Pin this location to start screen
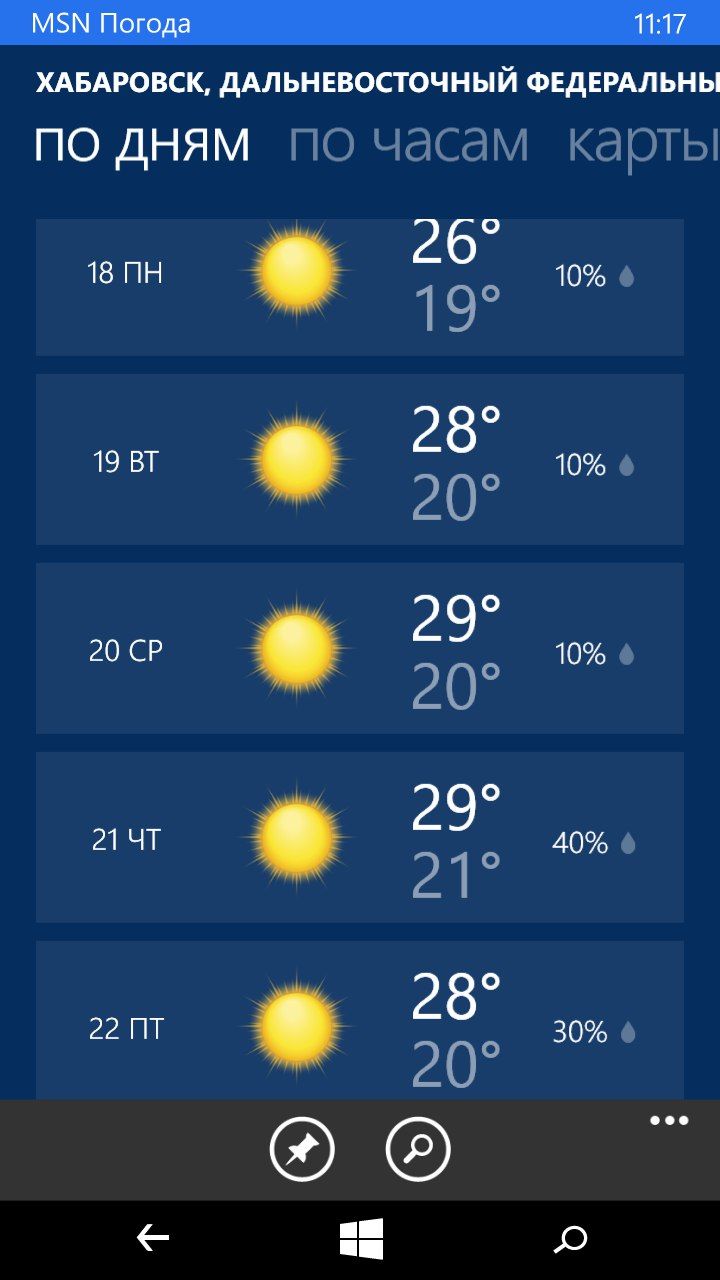This screenshot has height=1280, width=720. [x=302, y=1150]
